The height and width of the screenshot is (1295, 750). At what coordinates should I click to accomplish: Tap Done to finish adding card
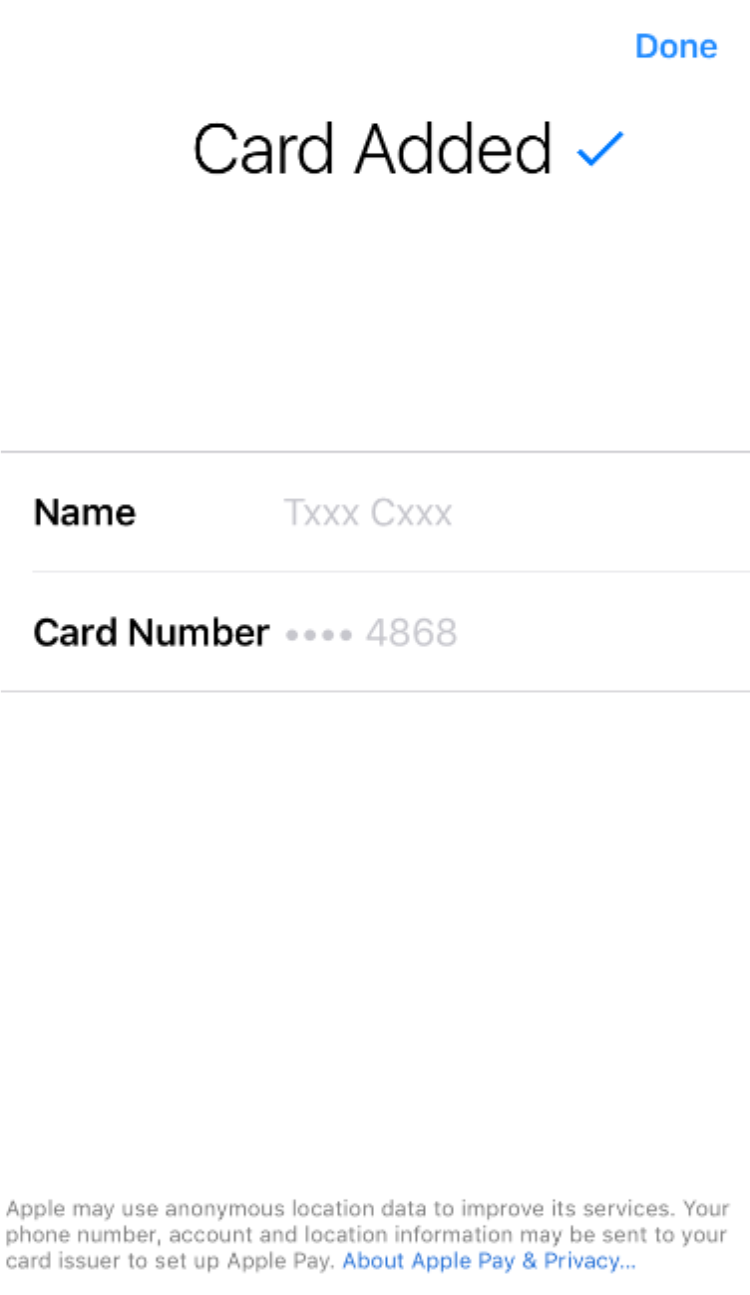point(676,46)
